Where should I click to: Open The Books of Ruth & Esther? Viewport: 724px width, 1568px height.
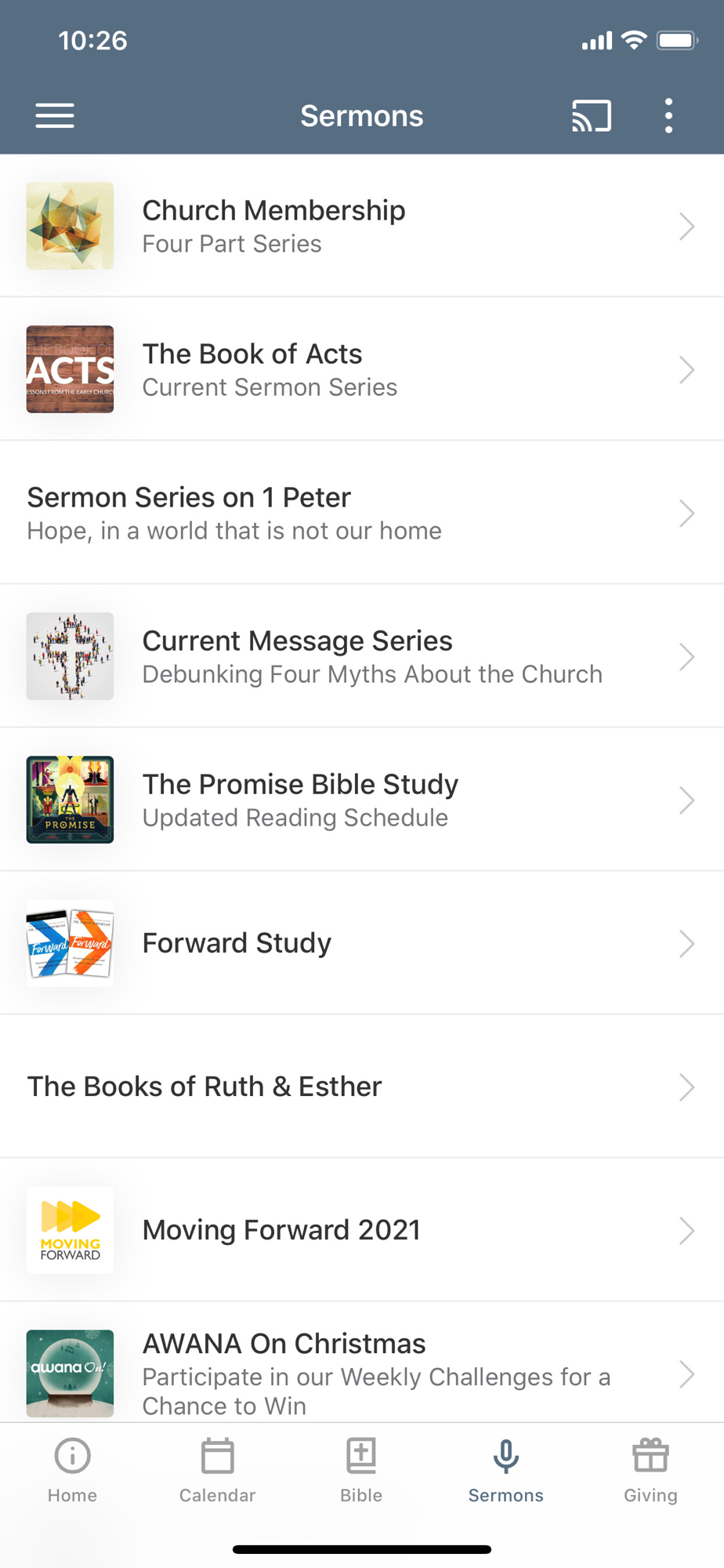tap(360, 1087)
